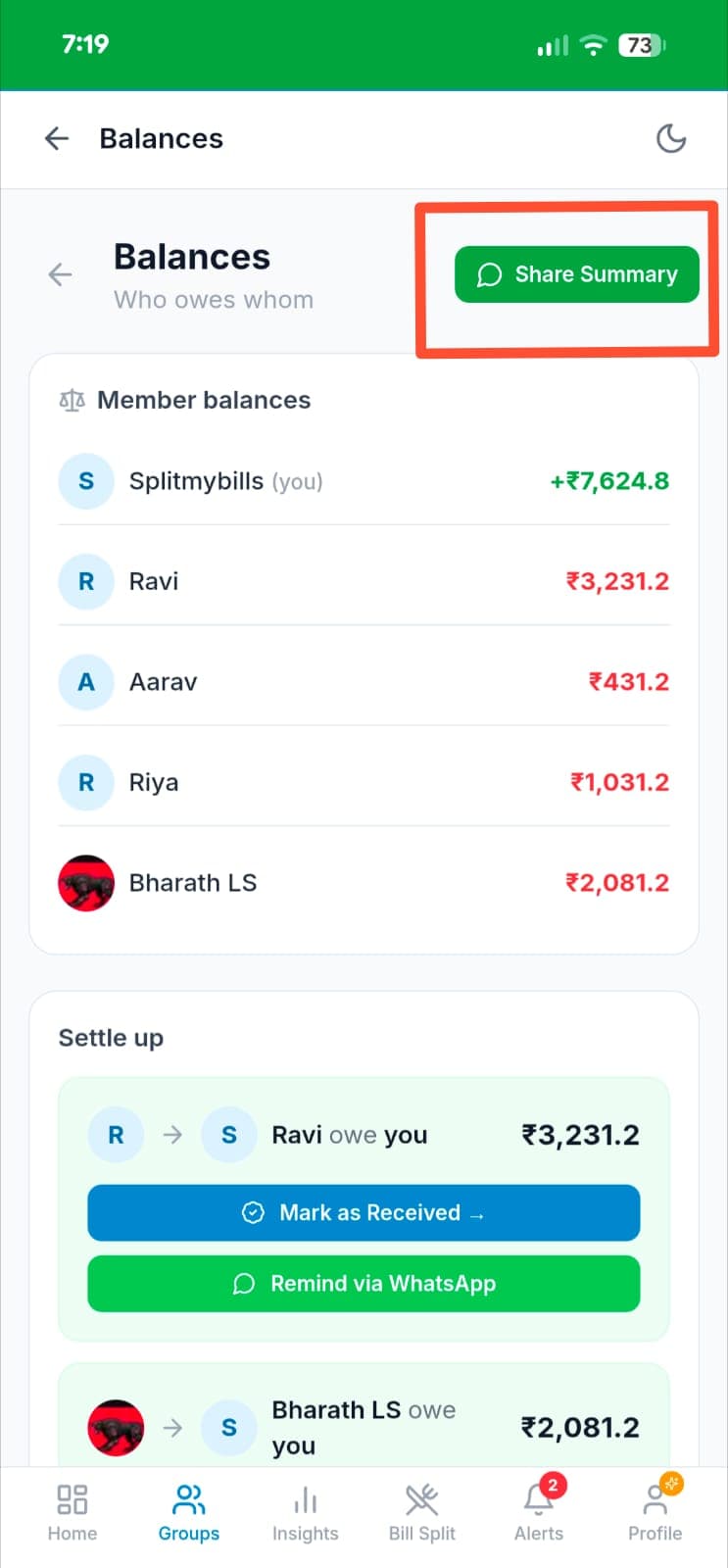Viewport: 728px width, 1568px height.
Task: Tap Remind via WhatsApp
Action: [x=364, y=1284]
